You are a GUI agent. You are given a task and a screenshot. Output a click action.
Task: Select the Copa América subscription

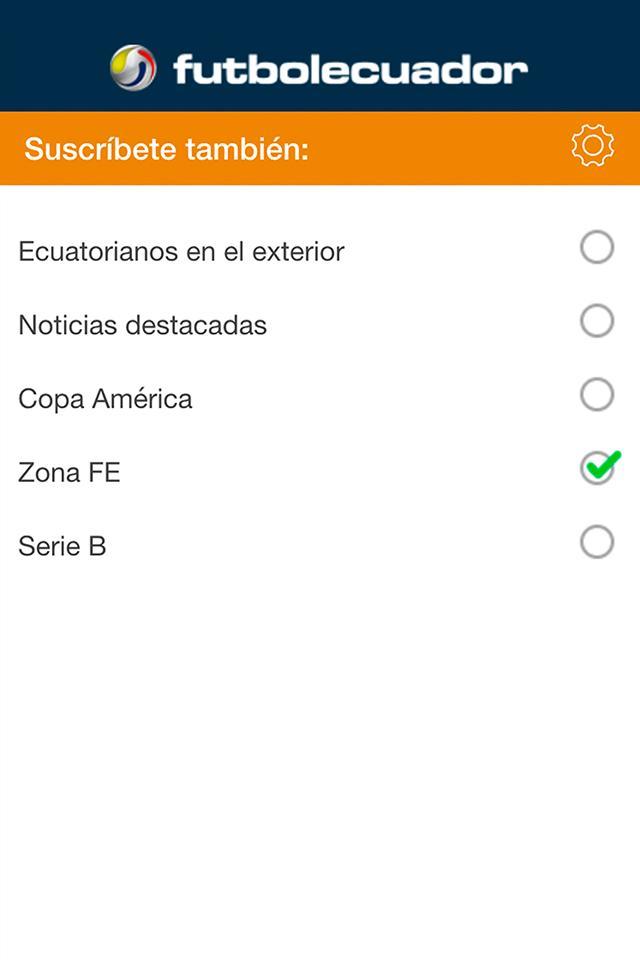(x=597, y=395)
